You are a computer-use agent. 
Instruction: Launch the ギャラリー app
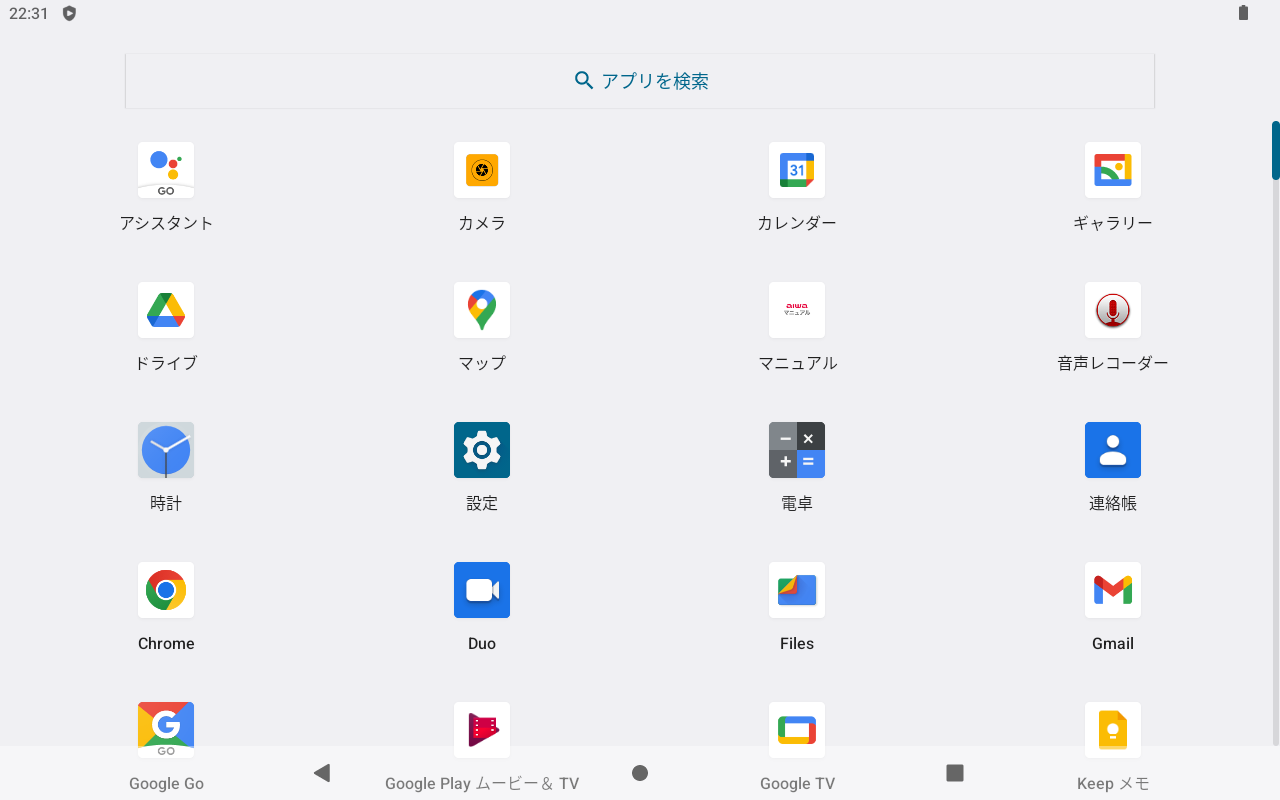(x=1112, y=170)
